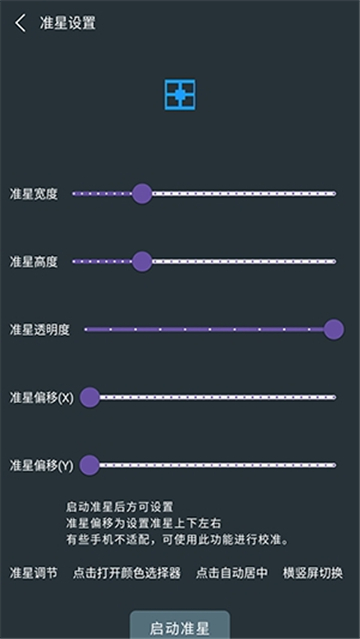Tap the 启动准星 button
This screenshot has width=360, height=639.
(x=180, y=625)
